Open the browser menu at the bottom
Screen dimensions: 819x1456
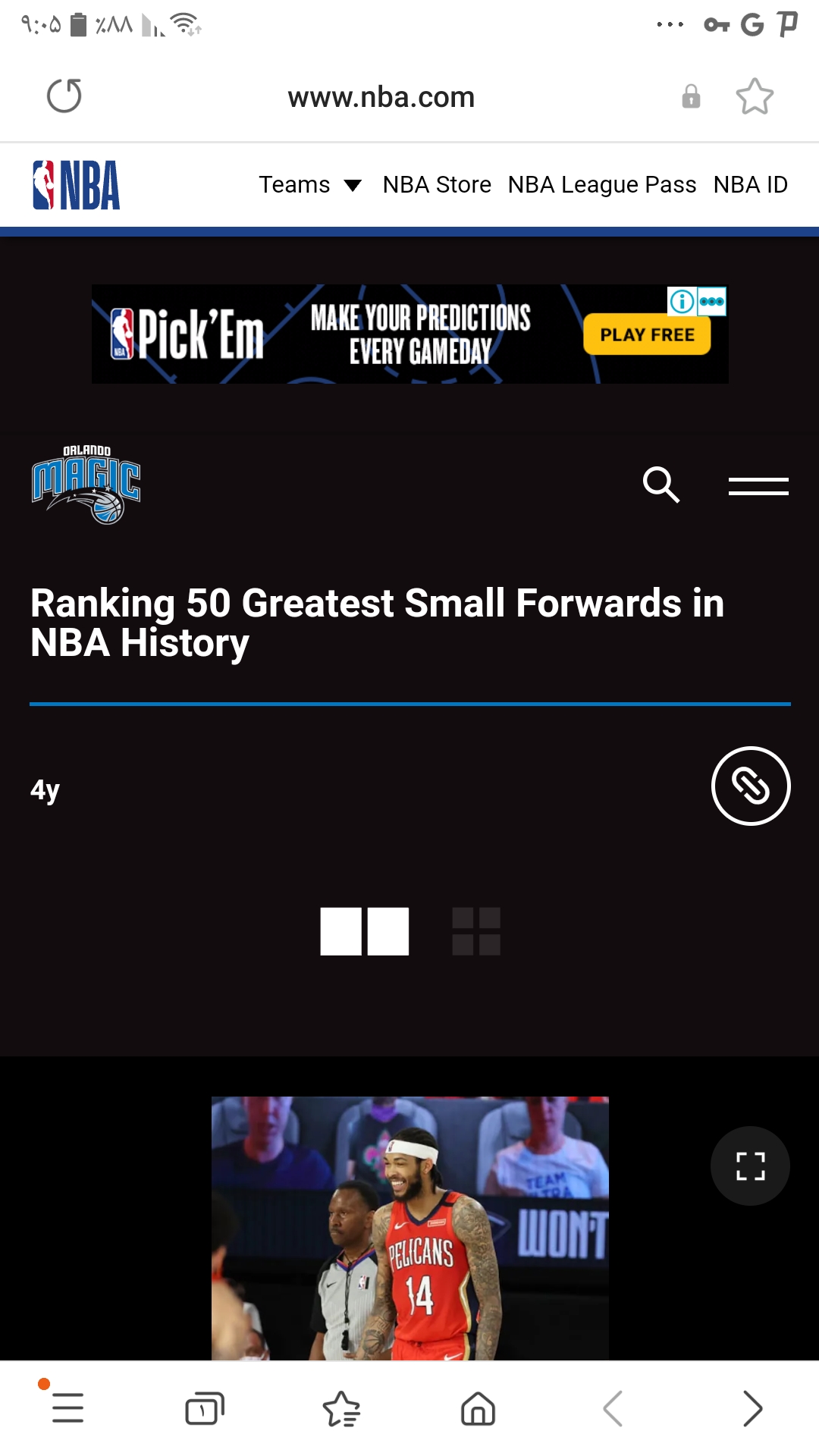[67, 1408]
